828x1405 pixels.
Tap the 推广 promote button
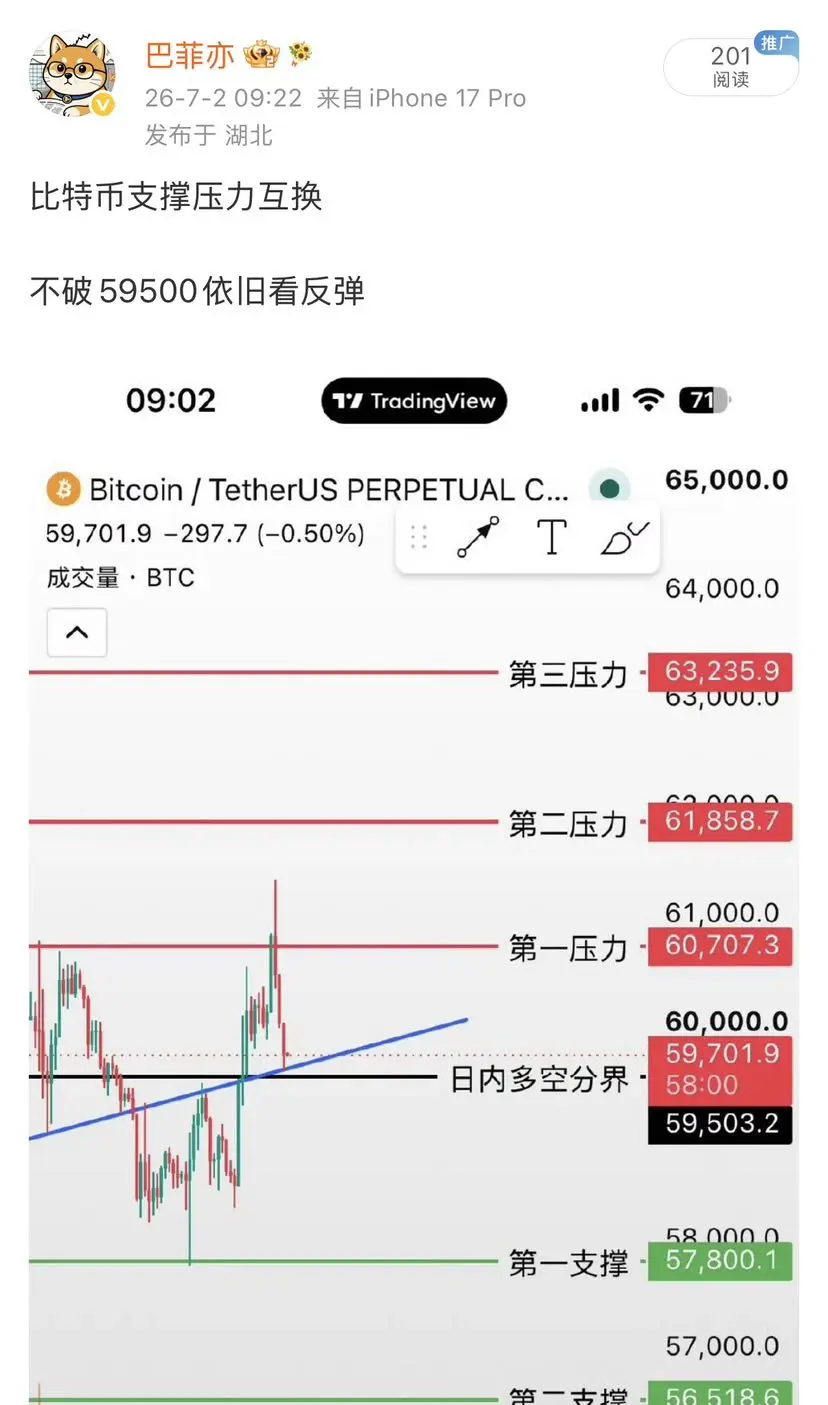click(776, 43)
